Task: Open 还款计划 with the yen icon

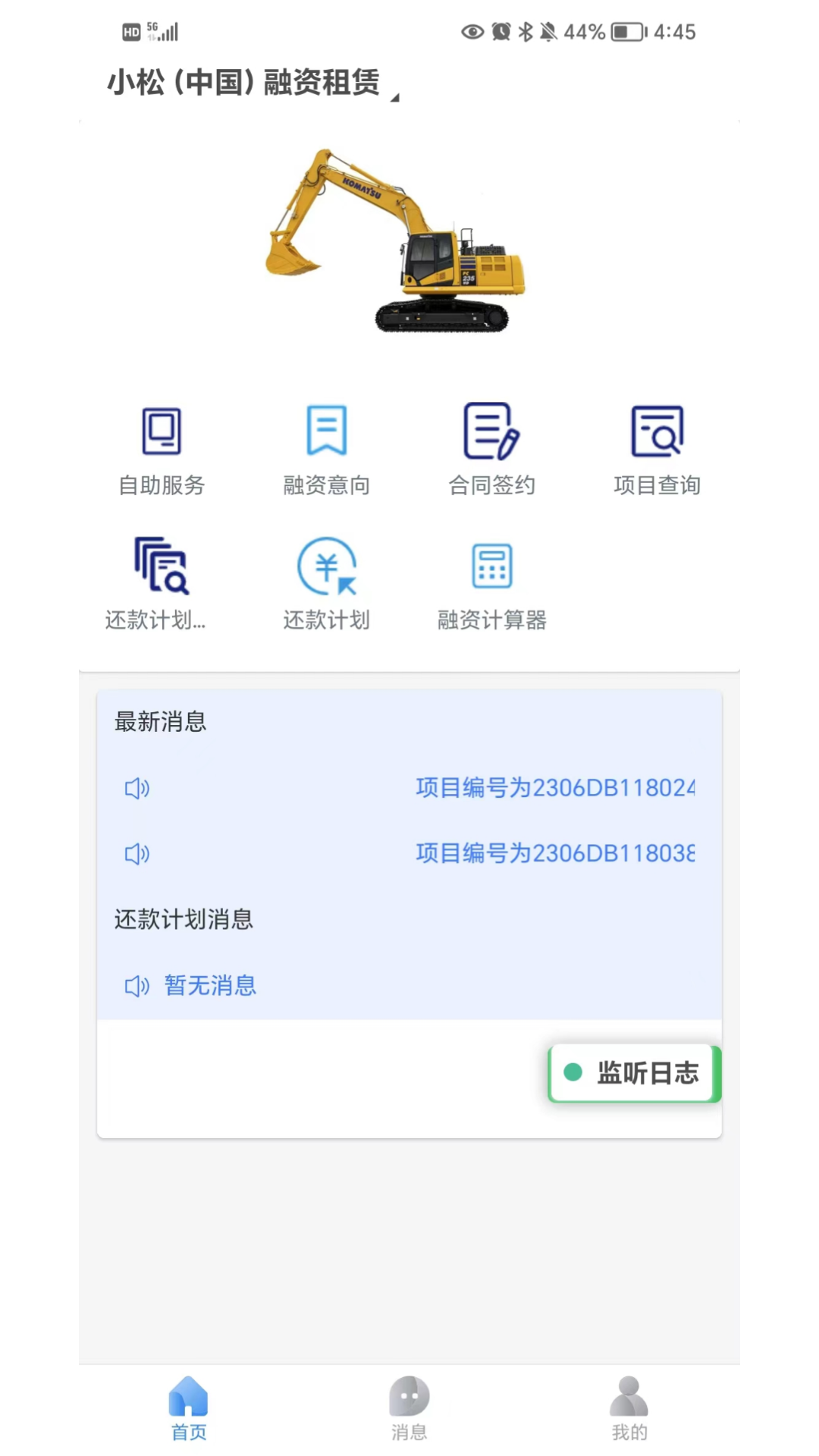Action: click(327, 584)
